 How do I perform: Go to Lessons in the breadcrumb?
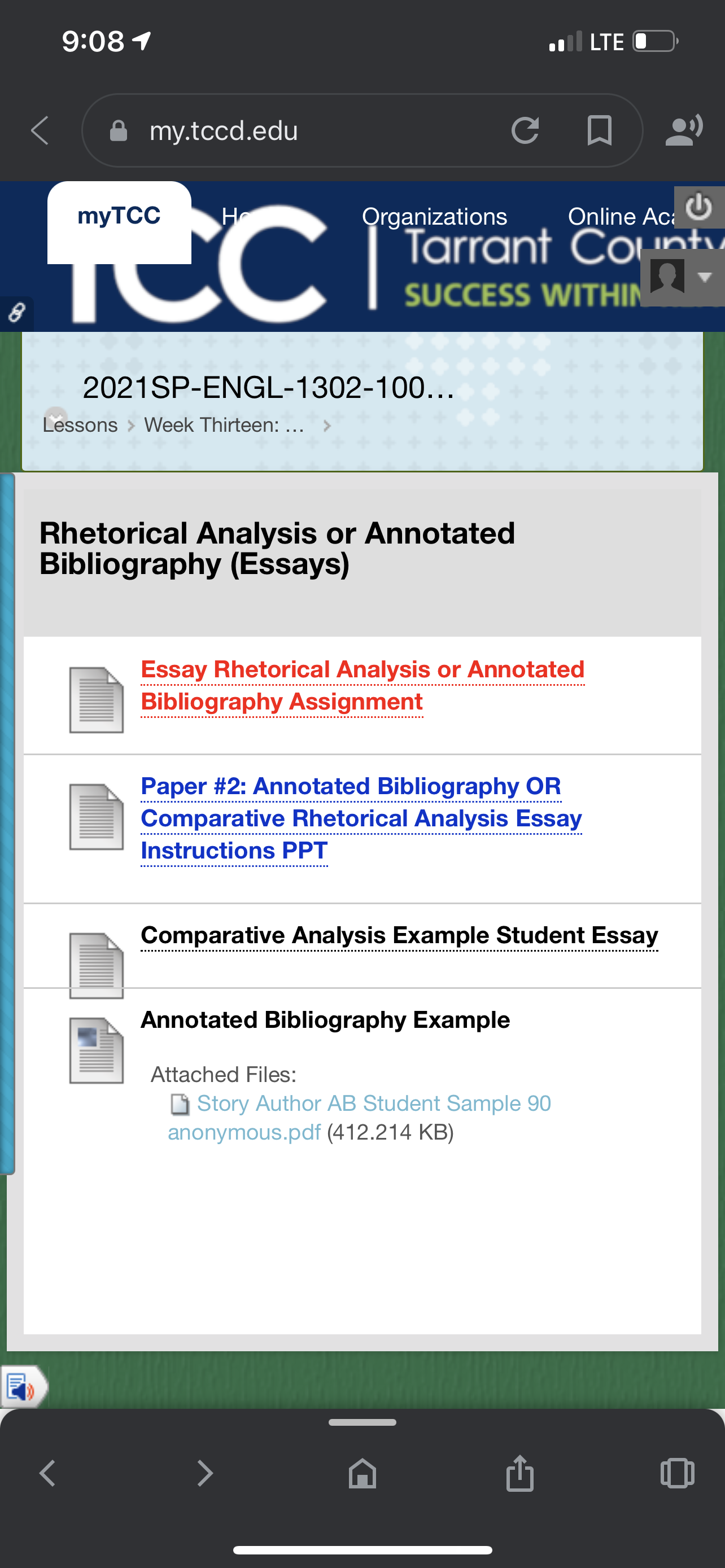coord(80,425)
